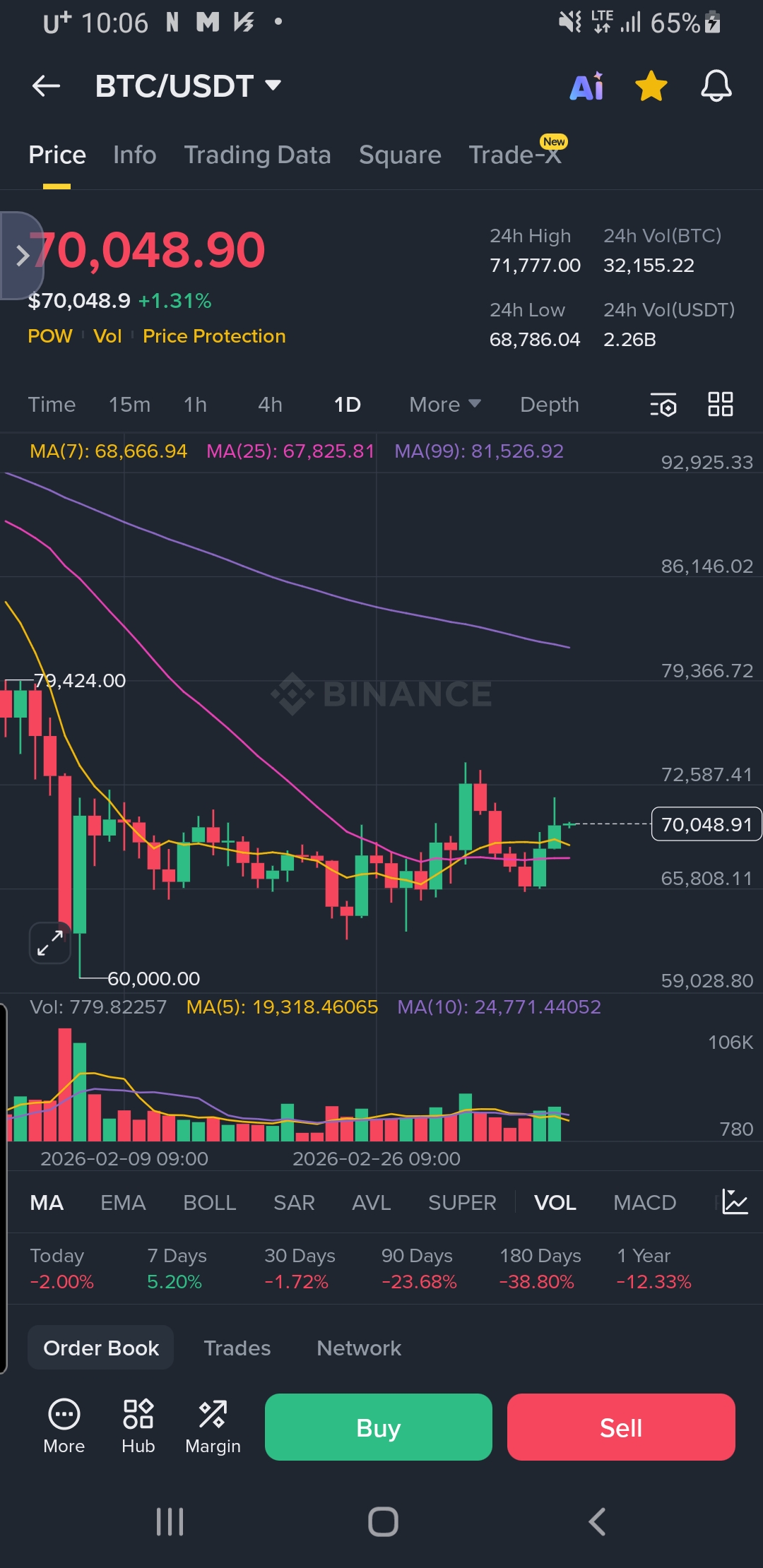The height and width of the screenshot is (1568, 763).
Task: Switch to the Trades list
Action: (237, 1348)
